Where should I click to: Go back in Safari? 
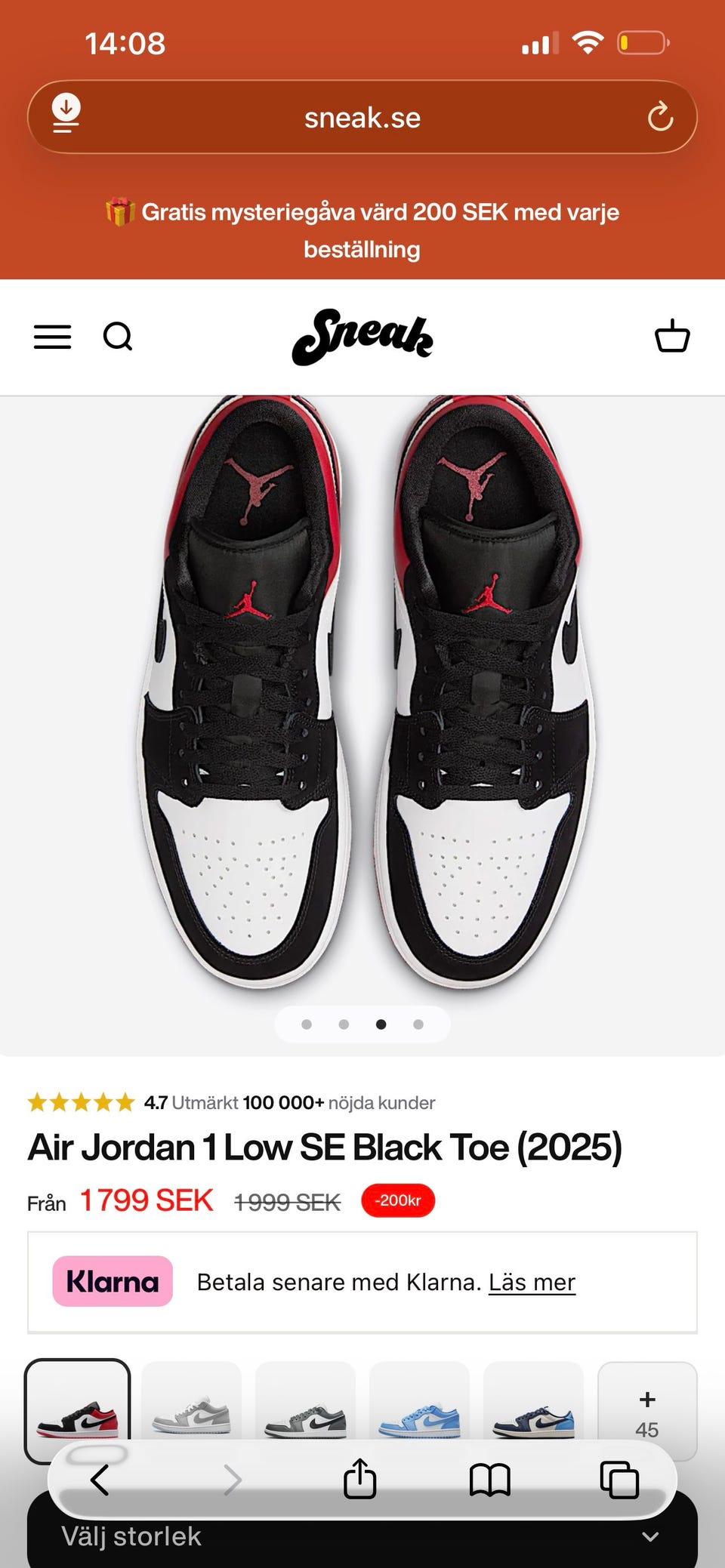click(x=100, y=1480)
